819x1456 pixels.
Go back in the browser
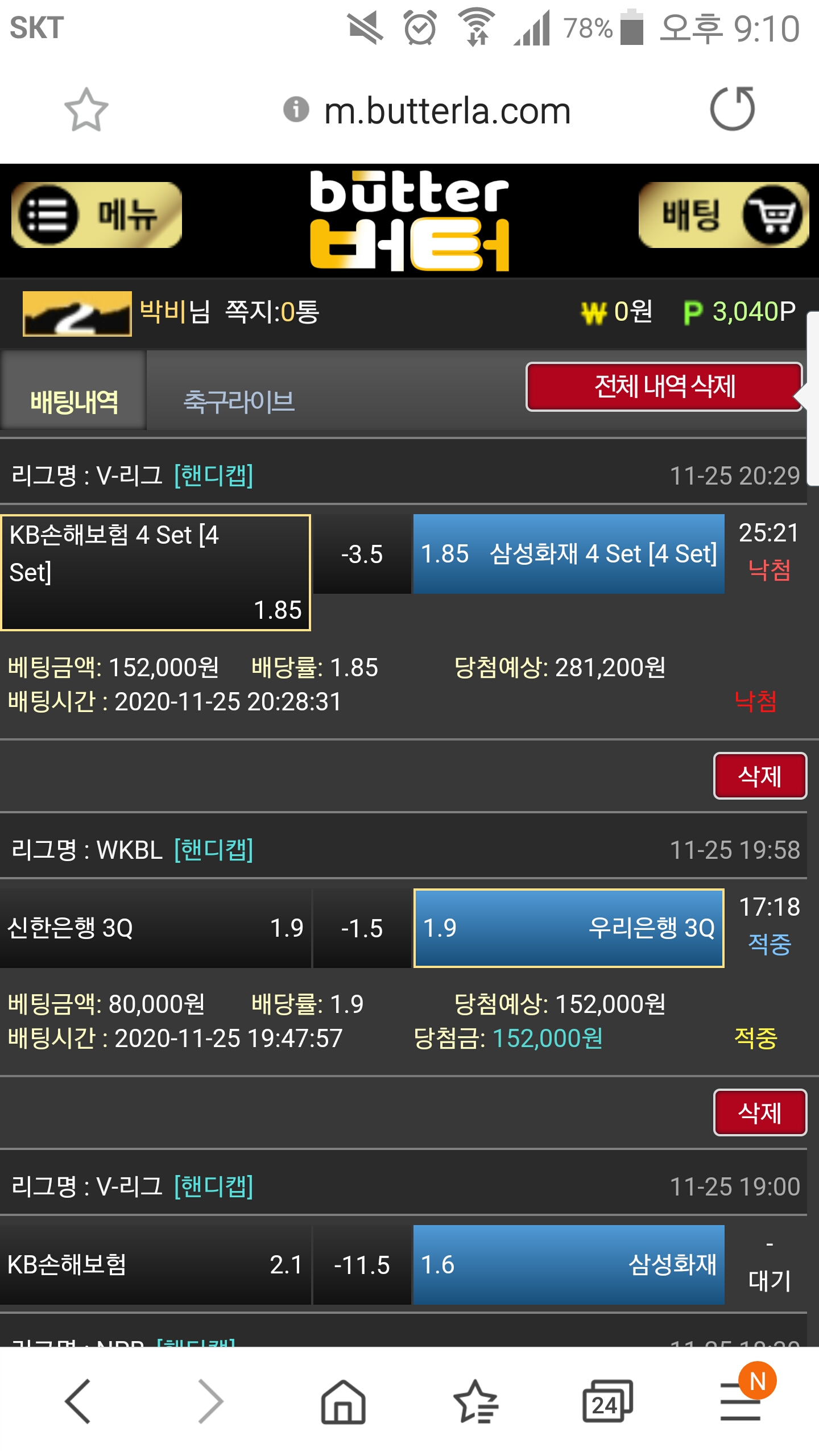78,1401
